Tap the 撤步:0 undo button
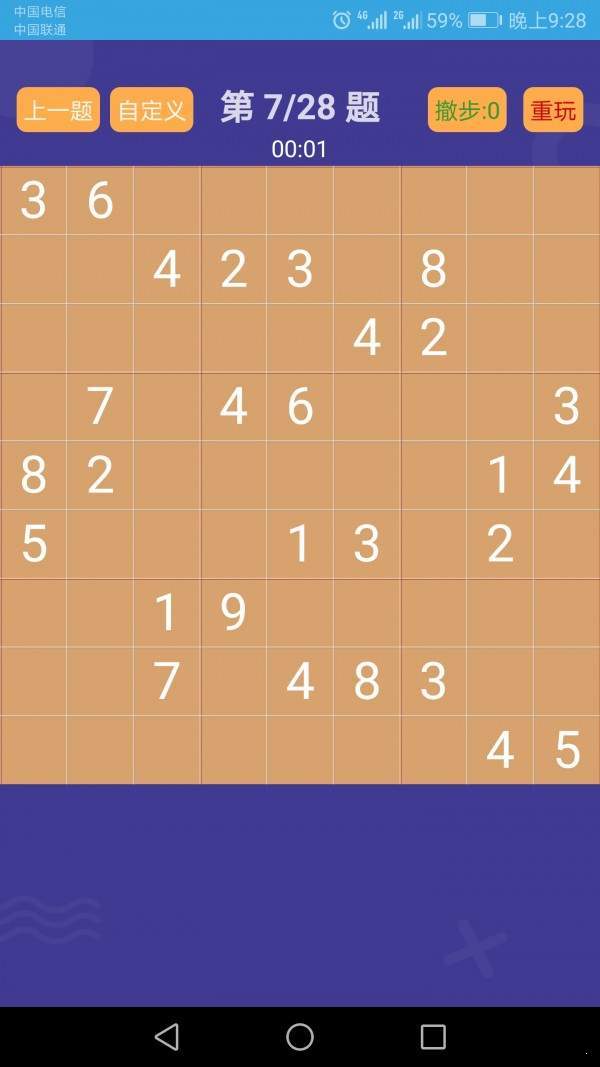This screenshot has height=1067, width=600. 467,110
